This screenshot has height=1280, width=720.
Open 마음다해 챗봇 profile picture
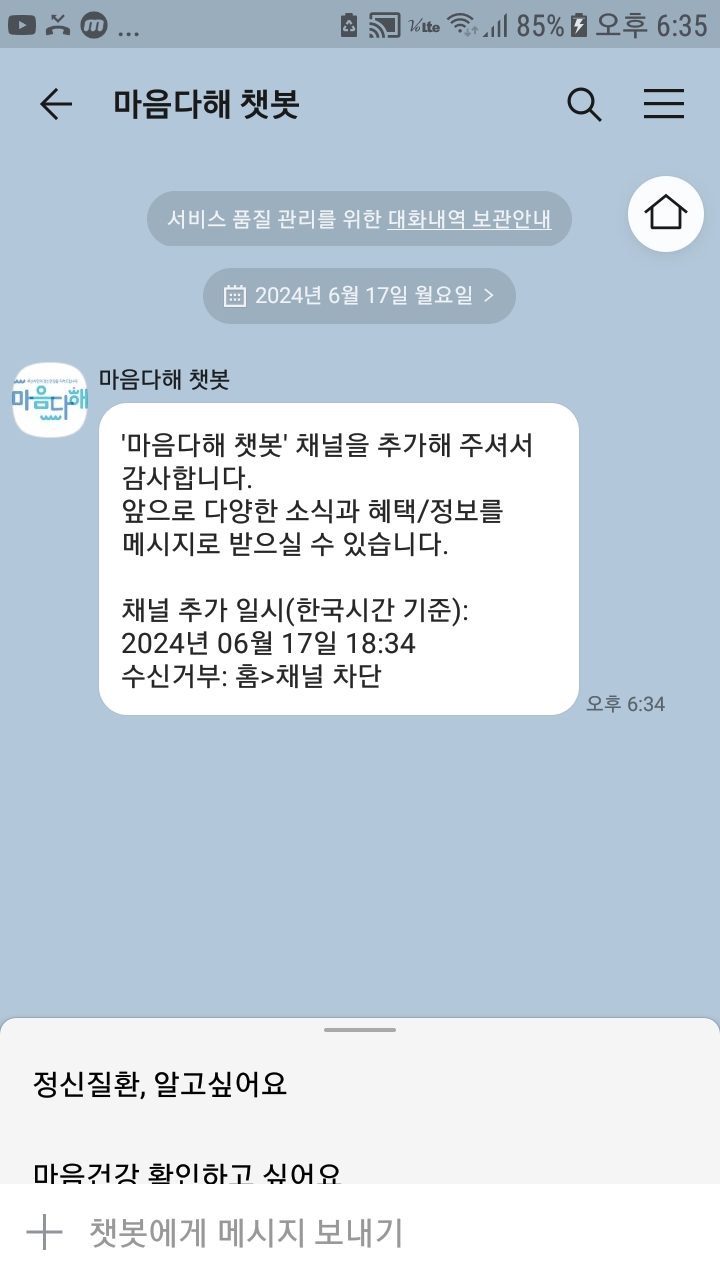[x=50, y=400]
